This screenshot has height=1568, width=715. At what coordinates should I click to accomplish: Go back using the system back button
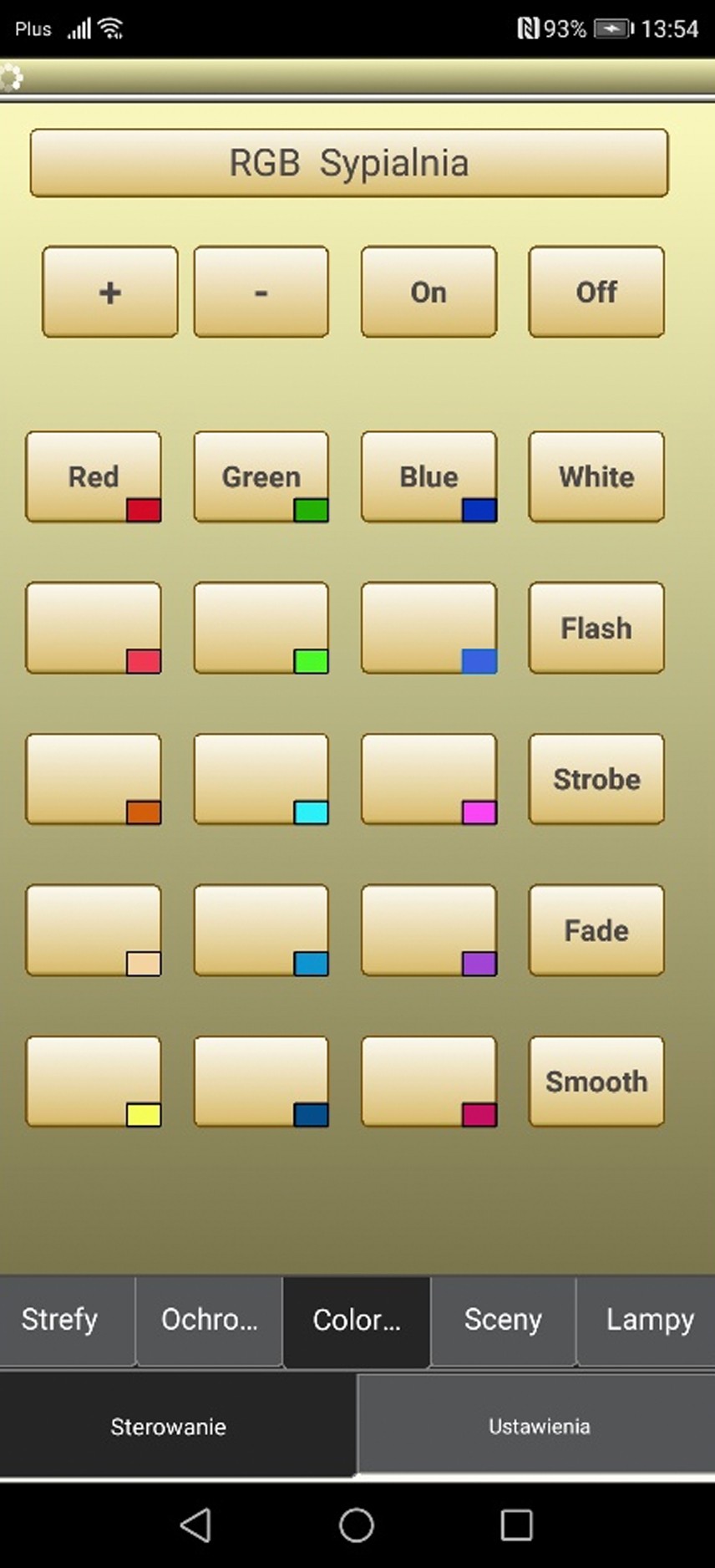pos(195,1525)
